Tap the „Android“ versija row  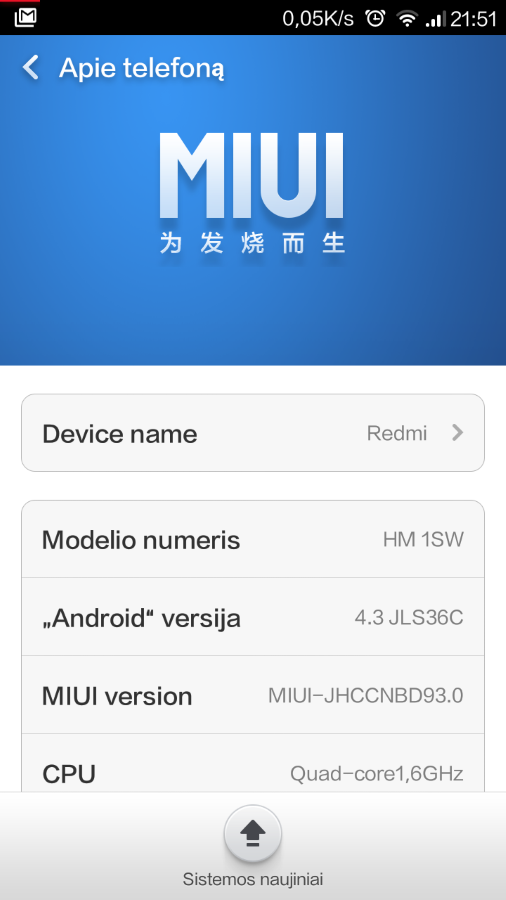point(253,617)
